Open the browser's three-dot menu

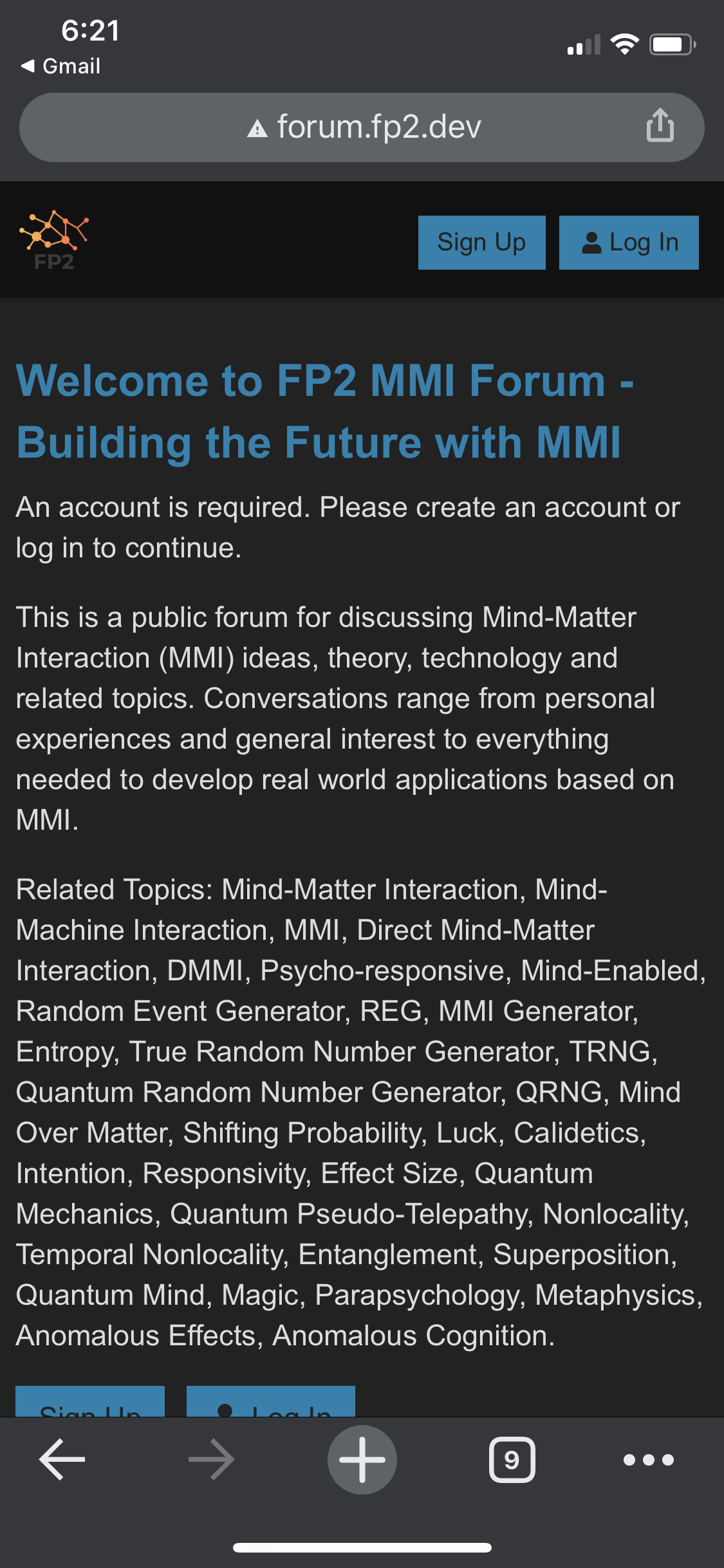649,1459
